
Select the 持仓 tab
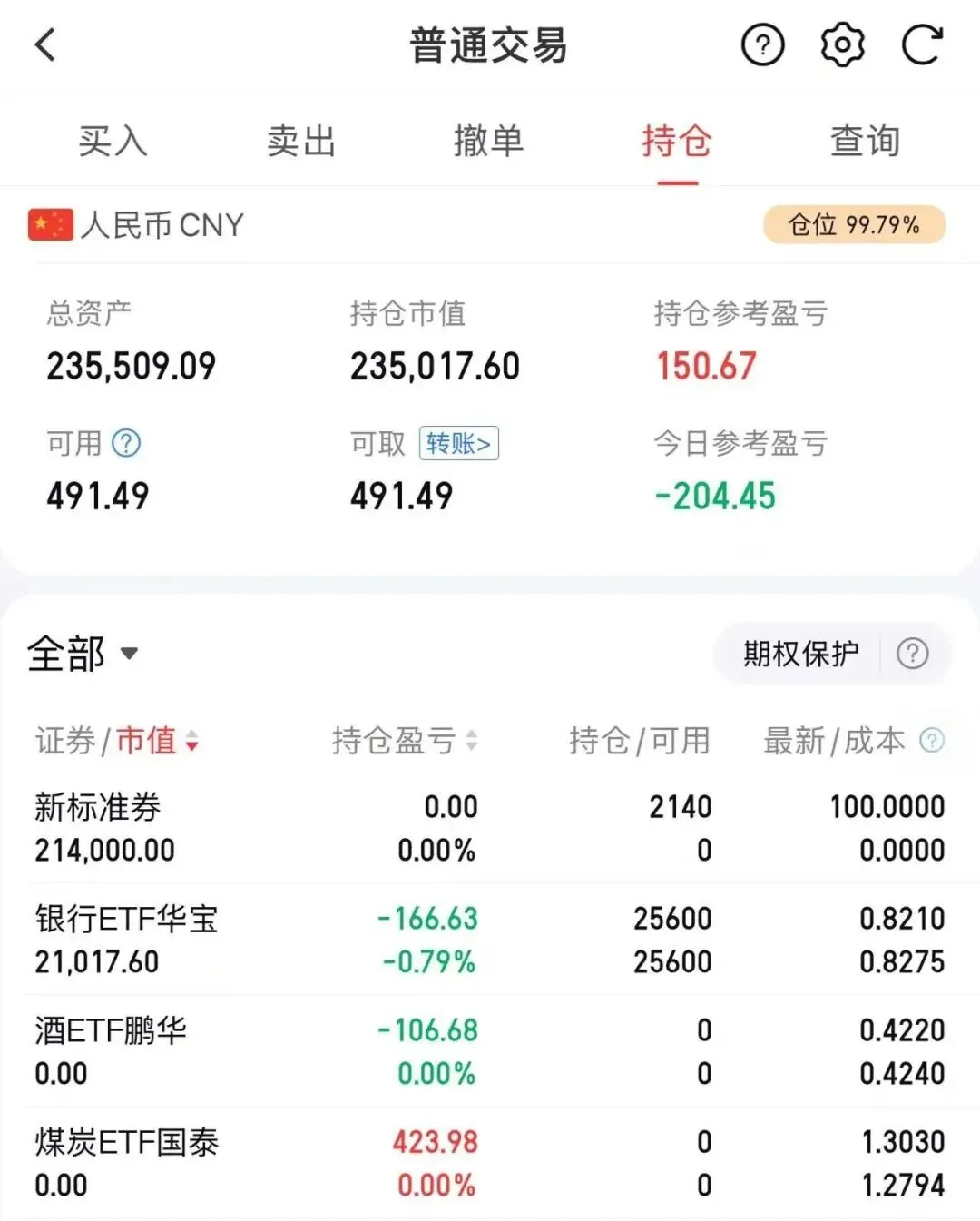[x=677, y=142]
